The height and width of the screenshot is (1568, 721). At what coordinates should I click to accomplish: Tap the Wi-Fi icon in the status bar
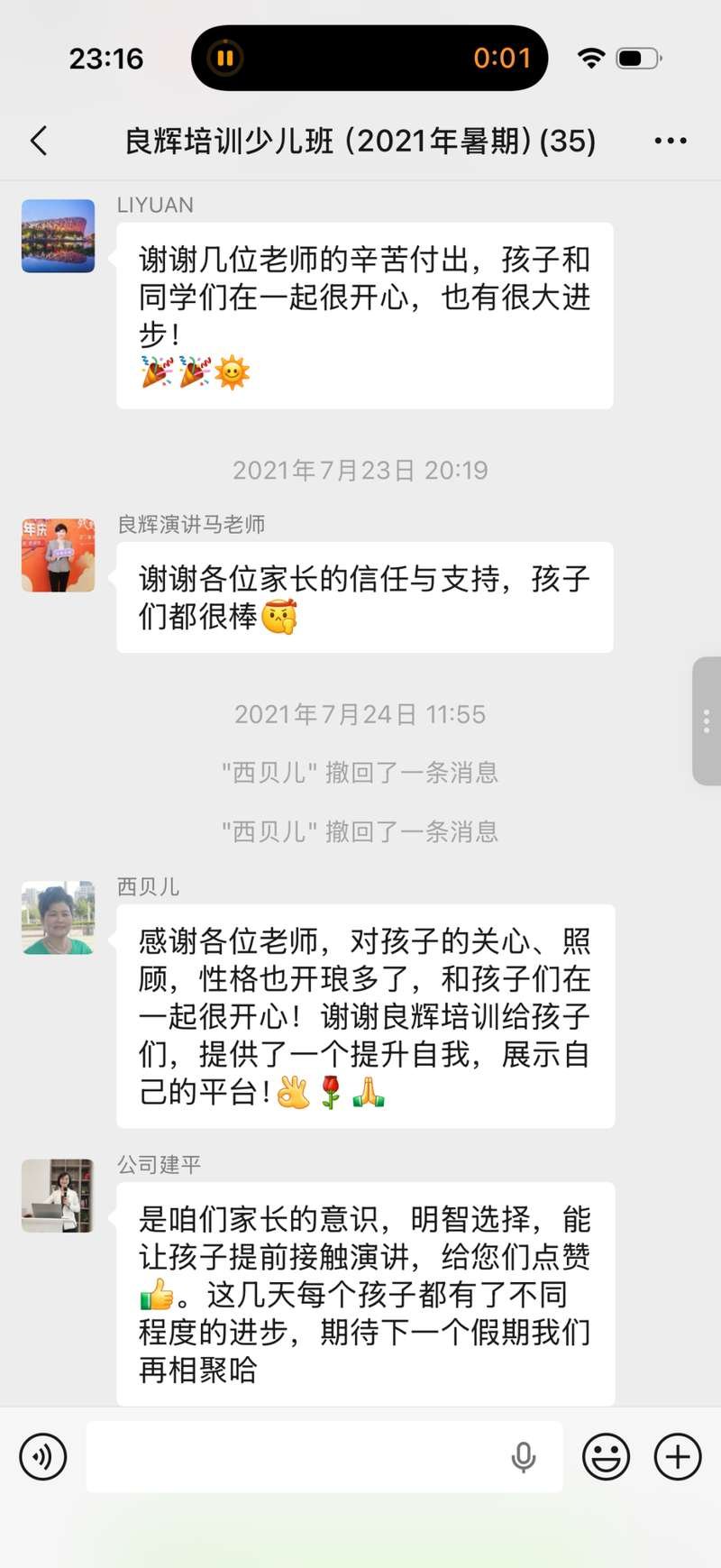pyautogui.click(x=590, y=57)
